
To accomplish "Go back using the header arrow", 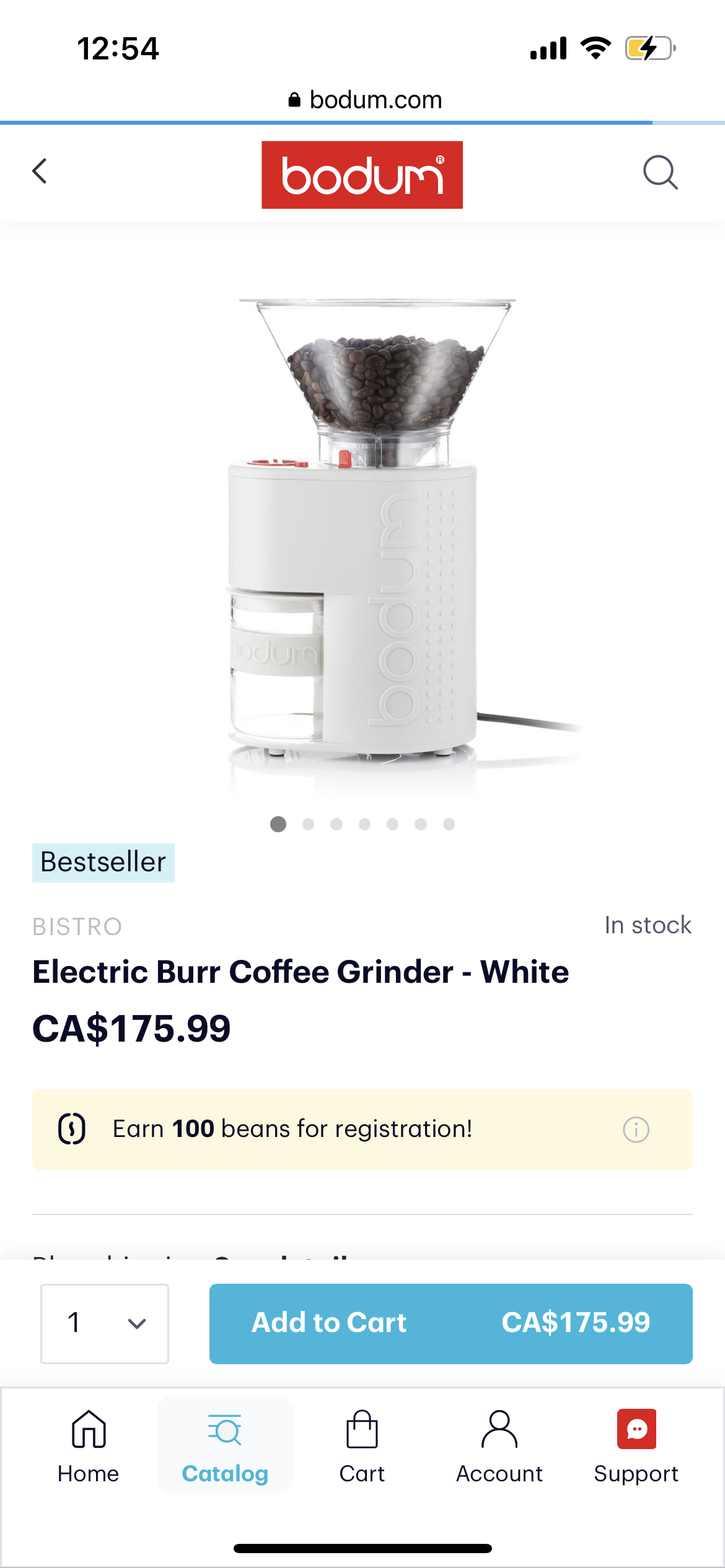I will (40, 172).
